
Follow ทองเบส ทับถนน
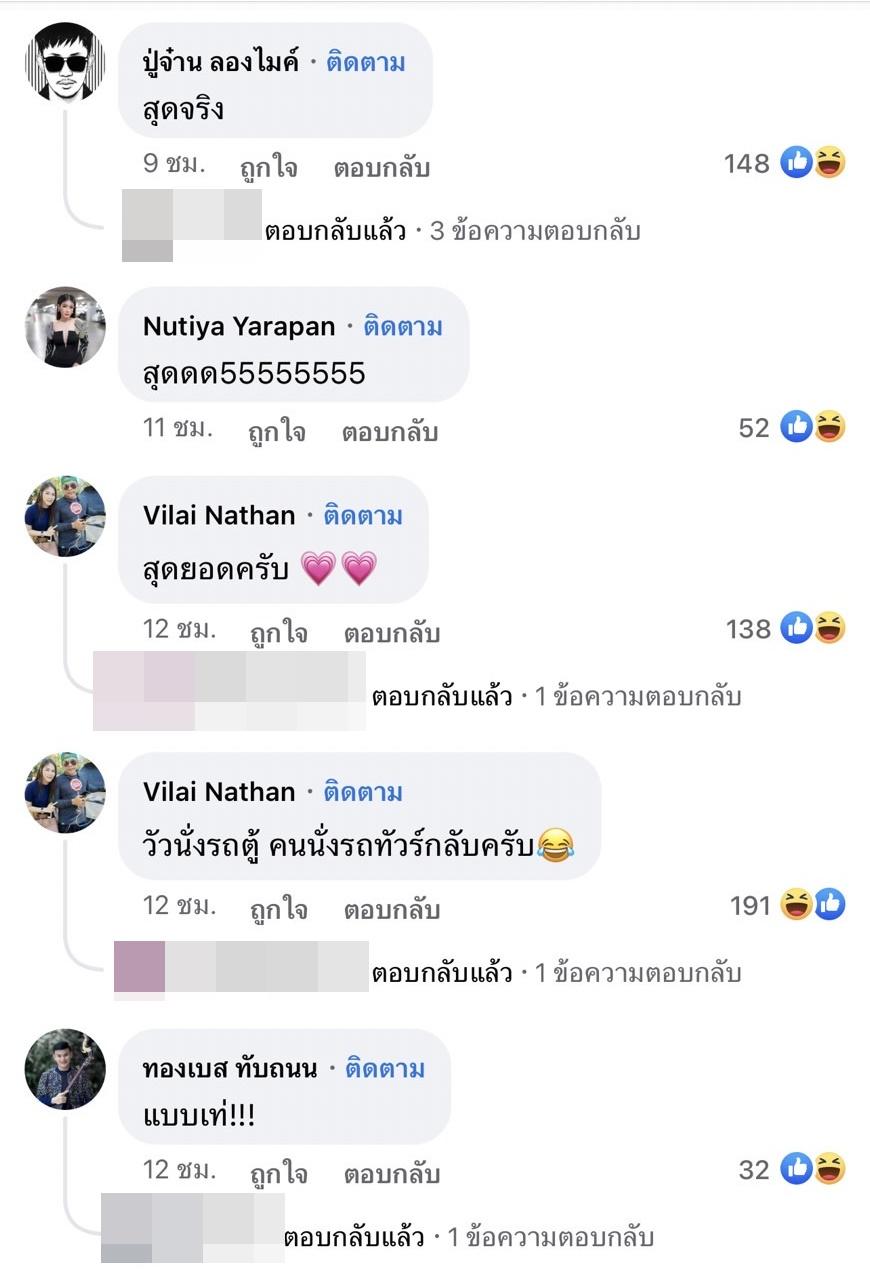pos(385,1069)
